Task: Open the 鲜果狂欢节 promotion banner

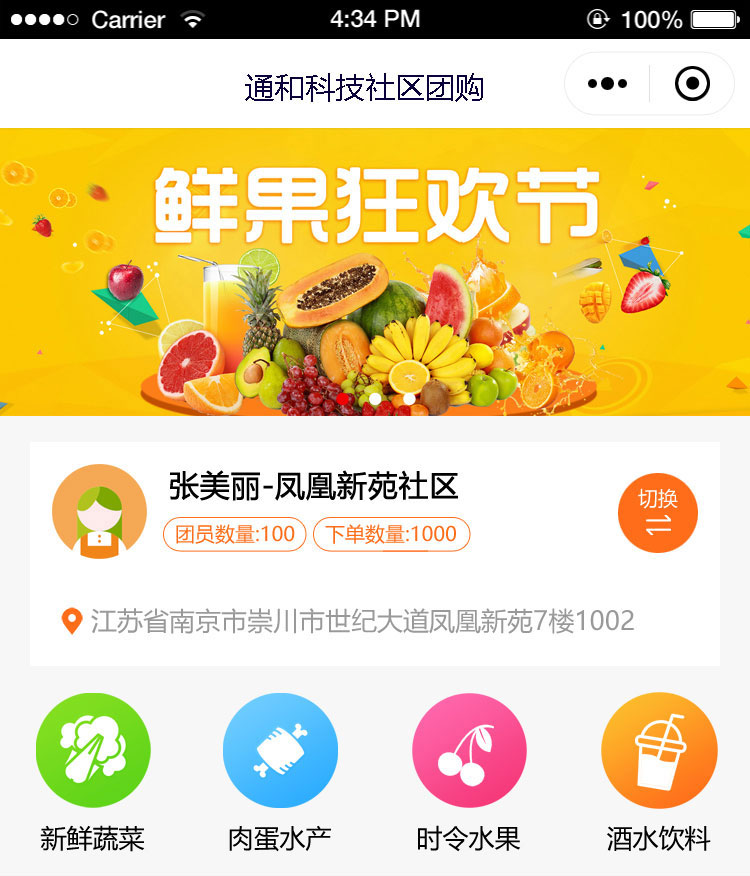Action: pyautogui.click(x=375, y=272)
